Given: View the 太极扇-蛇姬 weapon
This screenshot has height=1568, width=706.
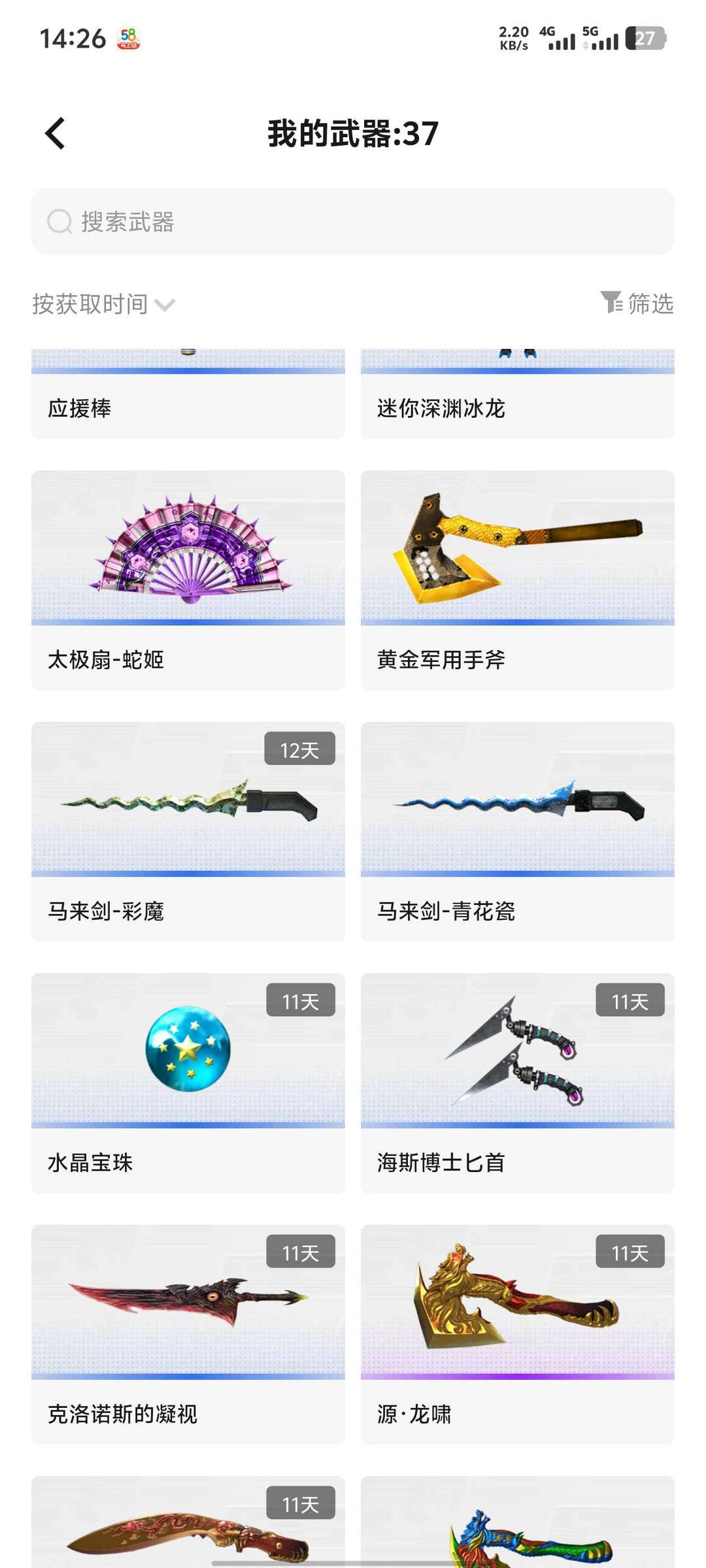Looking at the screenshot, I should coord(188,580).
